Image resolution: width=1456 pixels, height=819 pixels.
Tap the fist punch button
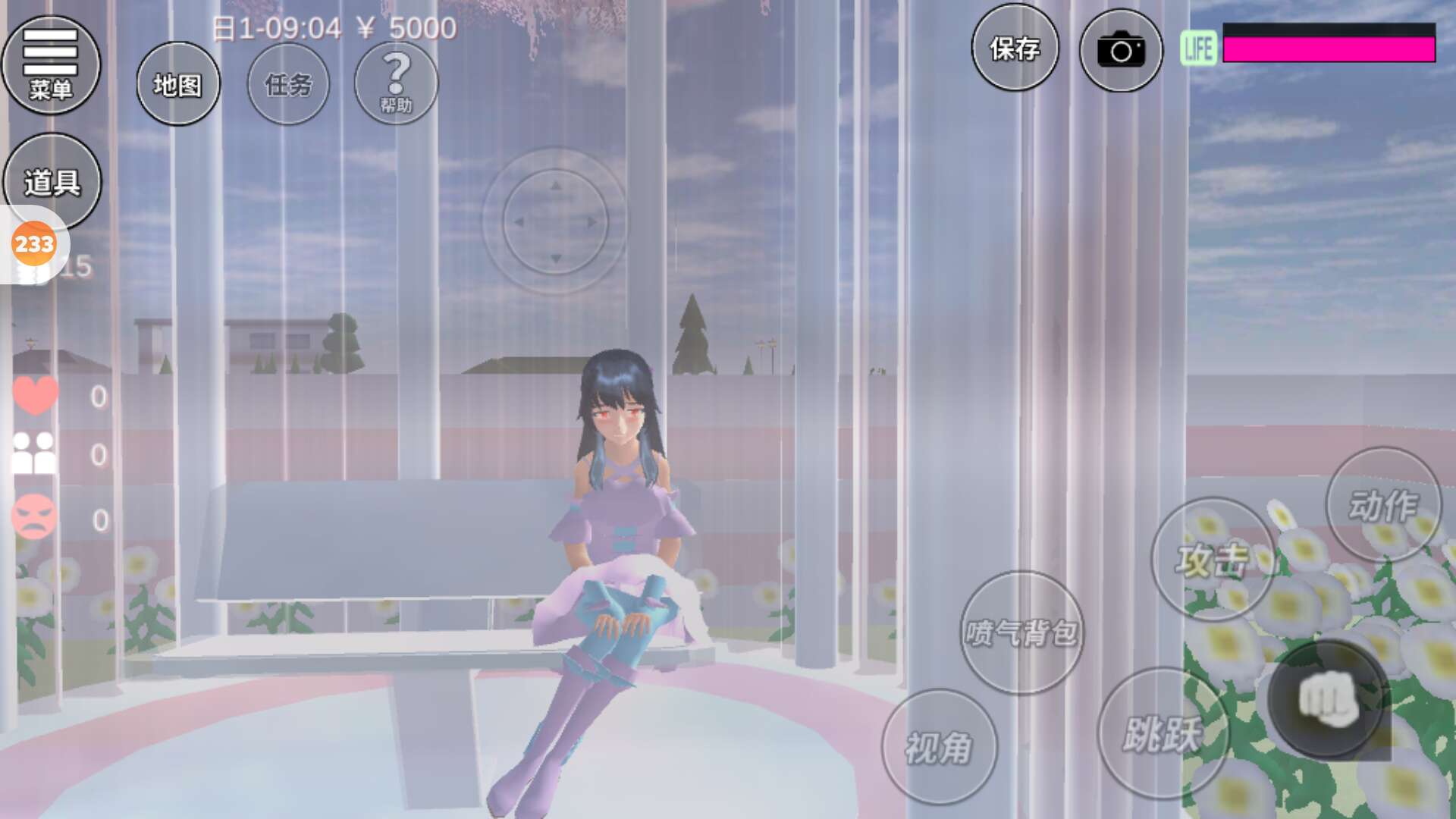[x=1327, y=699]
